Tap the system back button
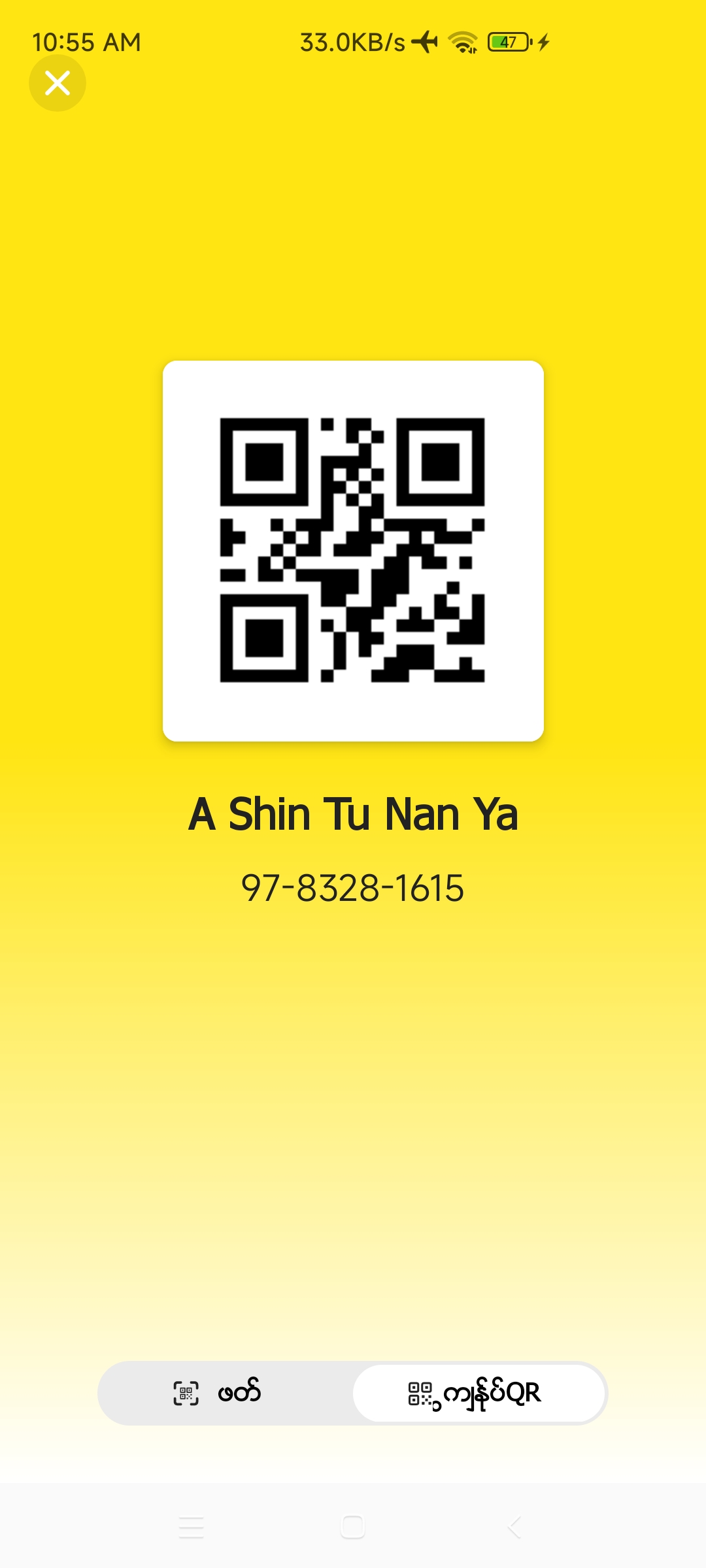The height and width of the screenshot is (1568, 706). [514, 1527]
